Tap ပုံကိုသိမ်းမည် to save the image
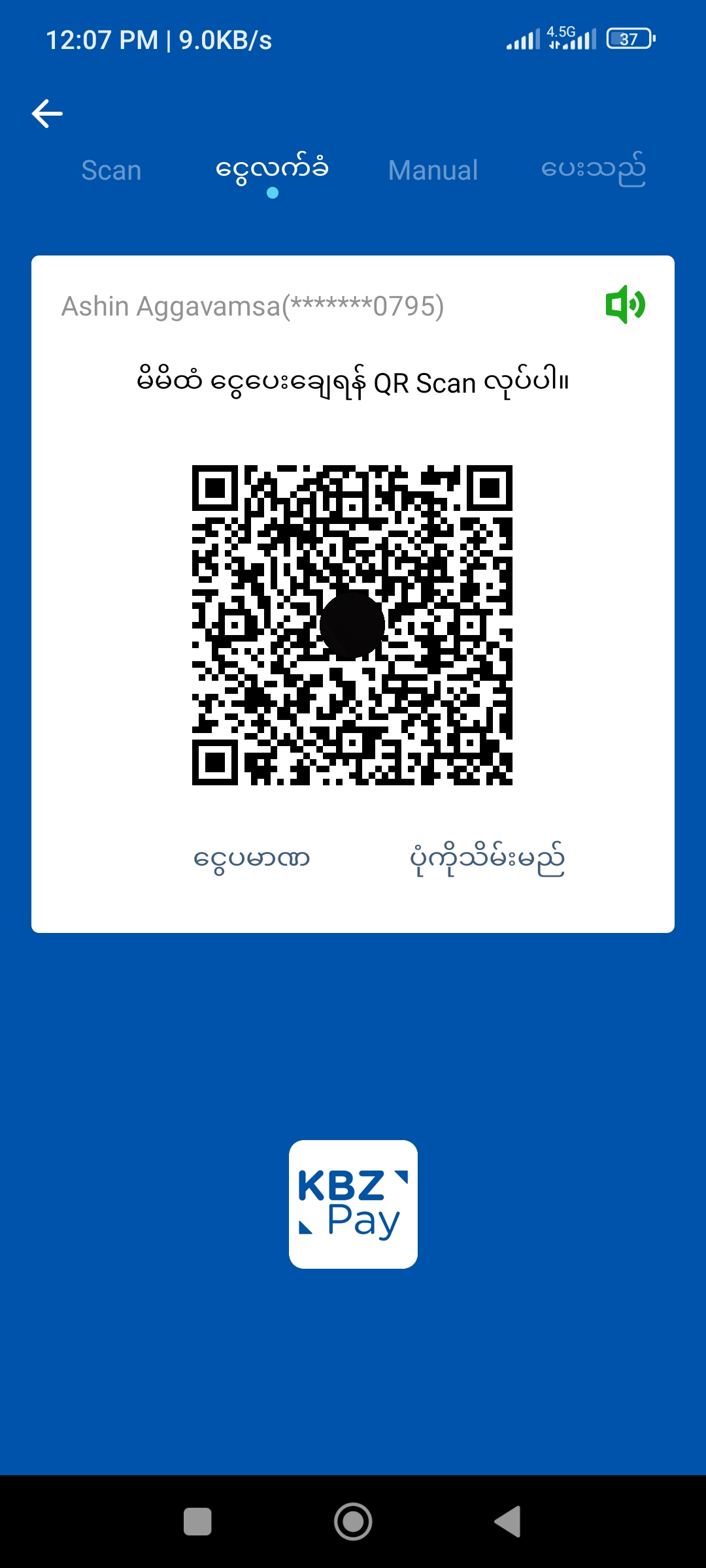The width and height of the screenshot is (706, 1568). coord(487,858)
